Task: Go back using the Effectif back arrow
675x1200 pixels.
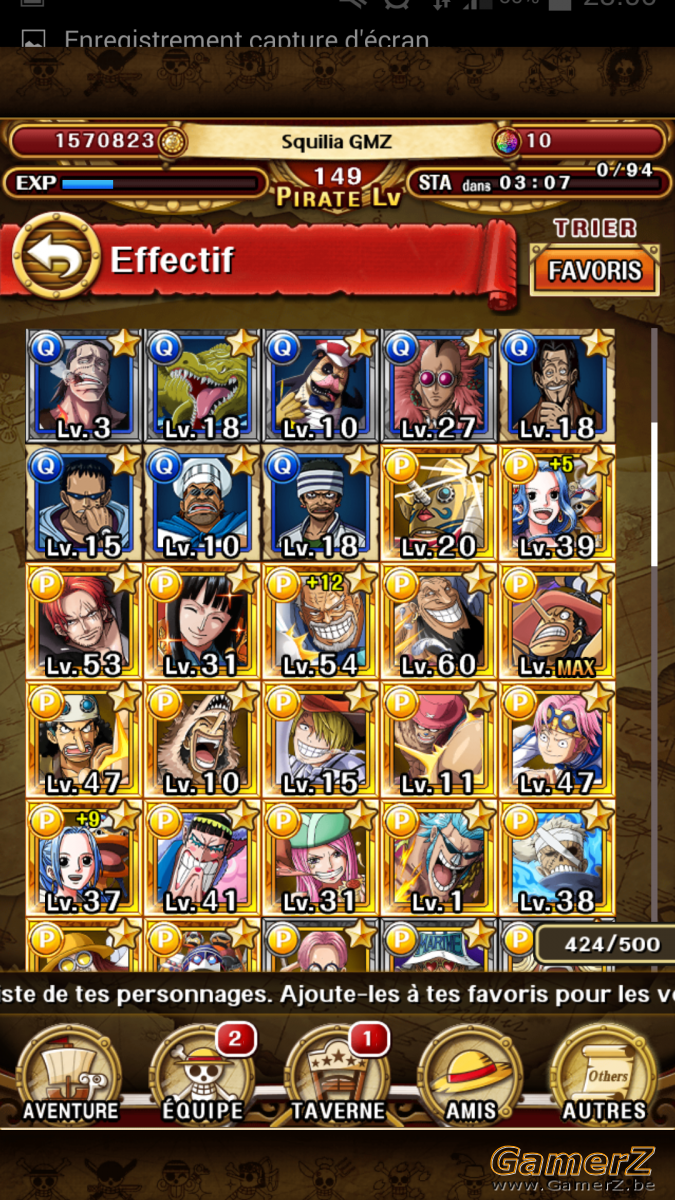Action: (x=56, y=259)
